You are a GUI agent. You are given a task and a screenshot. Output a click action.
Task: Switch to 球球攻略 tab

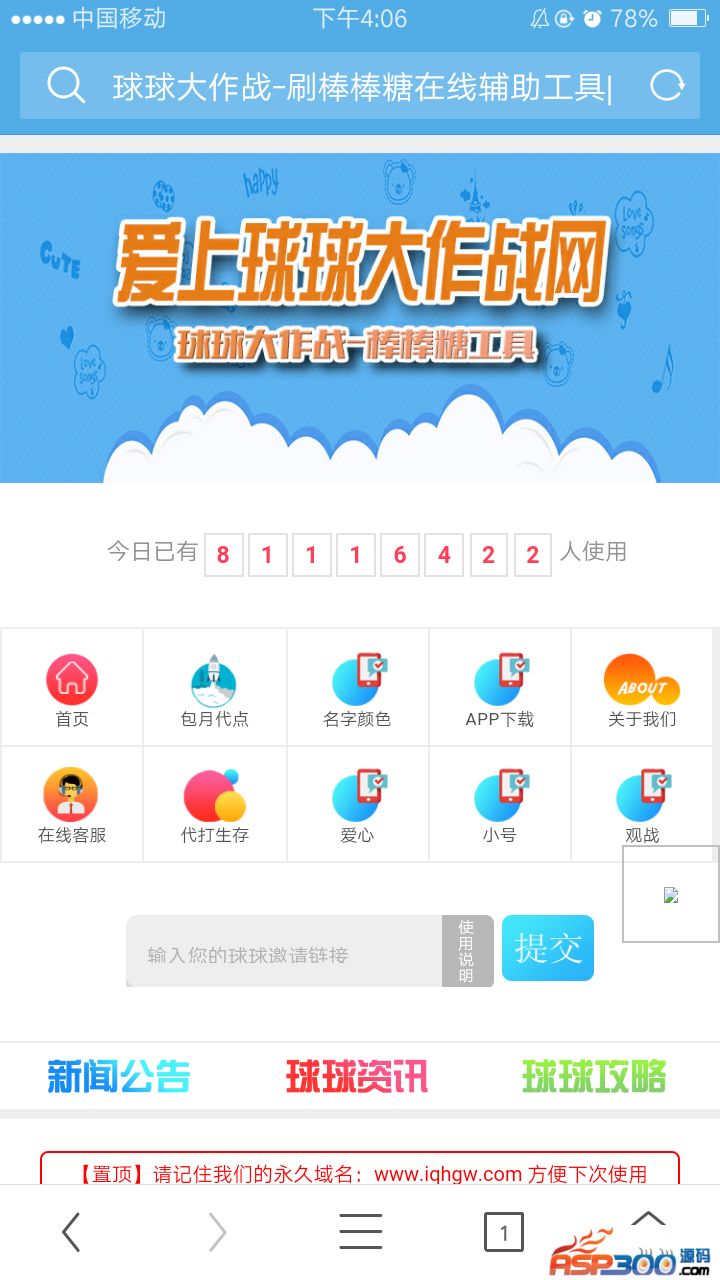594,1077
